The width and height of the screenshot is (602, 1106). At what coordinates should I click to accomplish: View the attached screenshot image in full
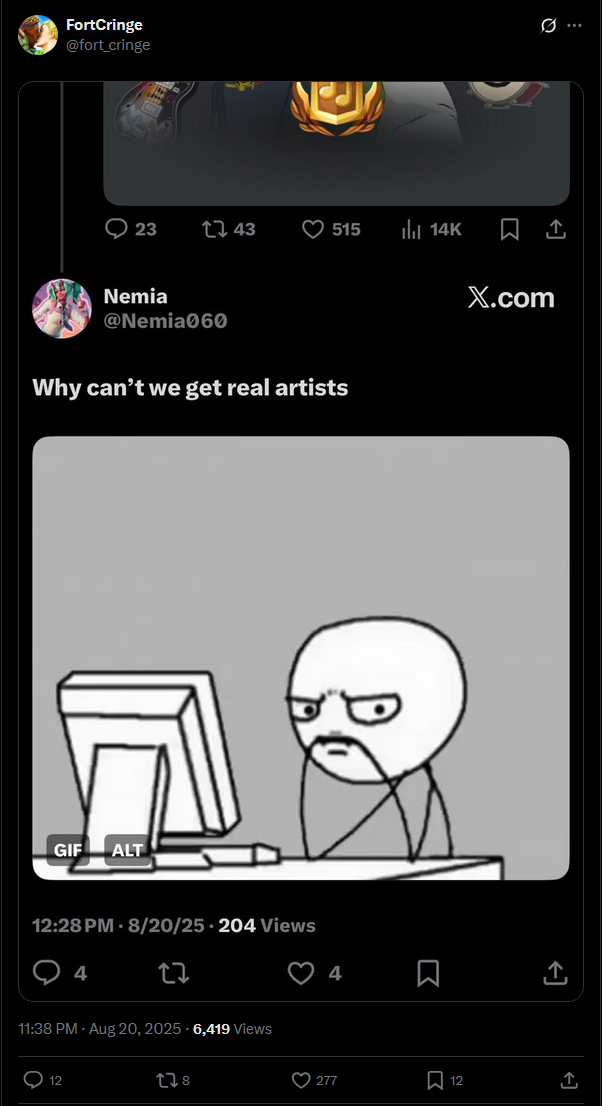(300, 540)
